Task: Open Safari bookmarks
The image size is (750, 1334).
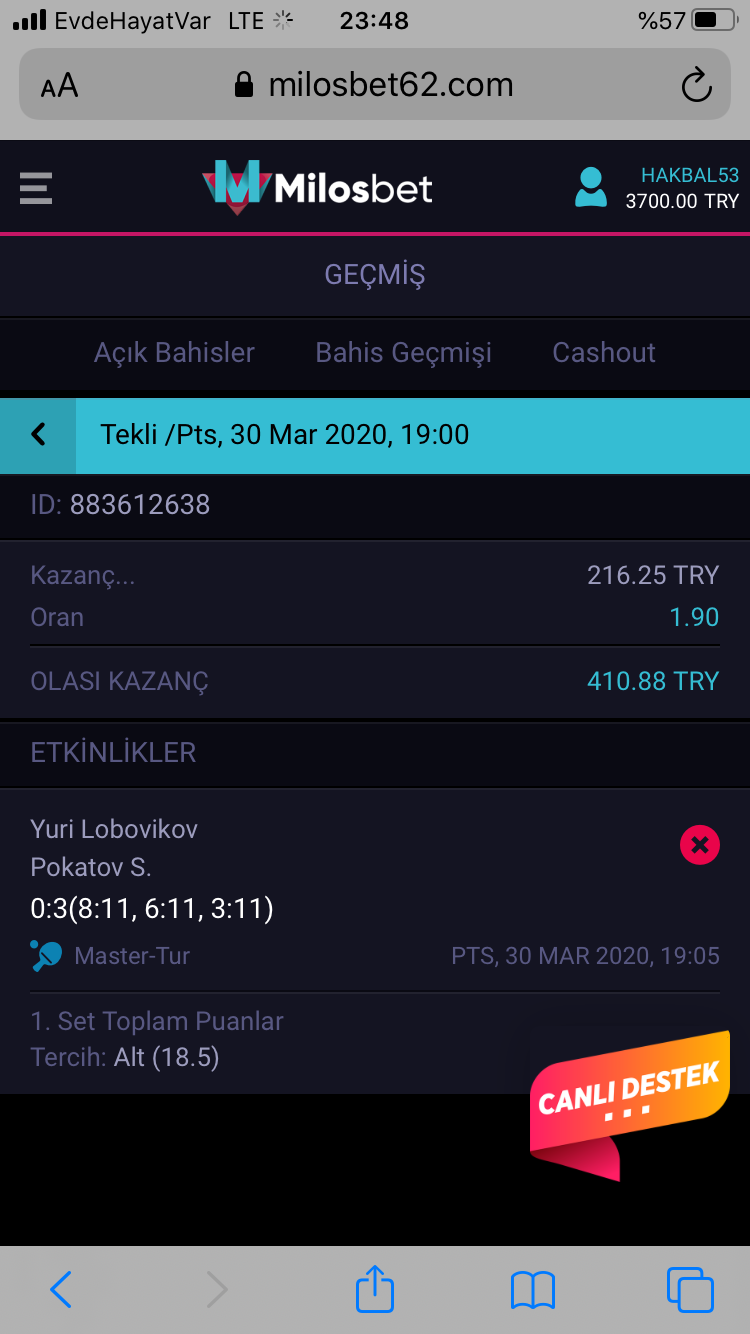Action: 532,1290
